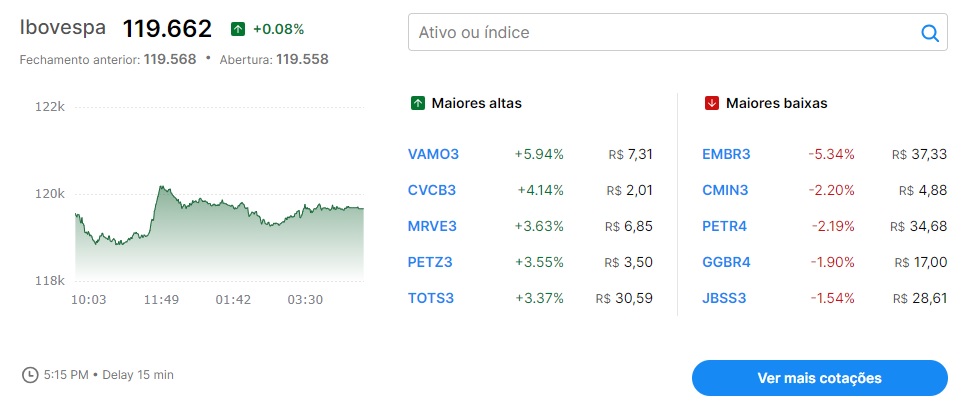Image resolution: width=980 pixels, height=416 pixels.
Task: View the CVCB3 stock details
Action: (x=432, y=190)
